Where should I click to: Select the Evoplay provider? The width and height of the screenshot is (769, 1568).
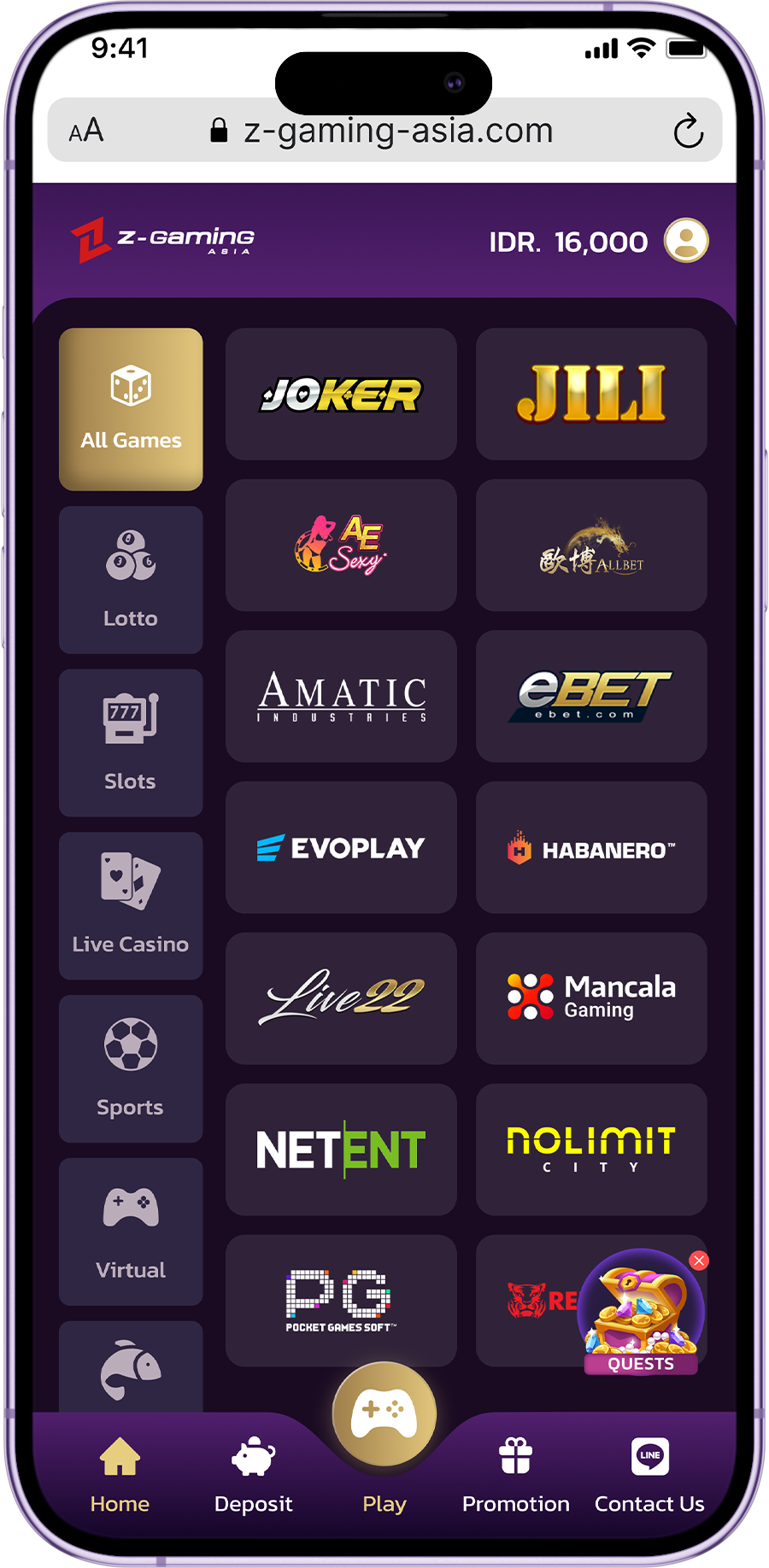[341, 847]
